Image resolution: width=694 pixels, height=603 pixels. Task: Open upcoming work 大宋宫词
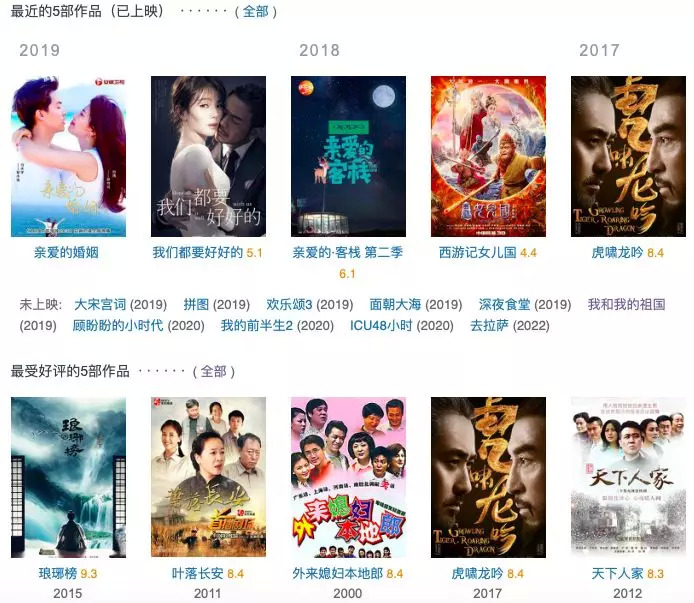(100, 305)
